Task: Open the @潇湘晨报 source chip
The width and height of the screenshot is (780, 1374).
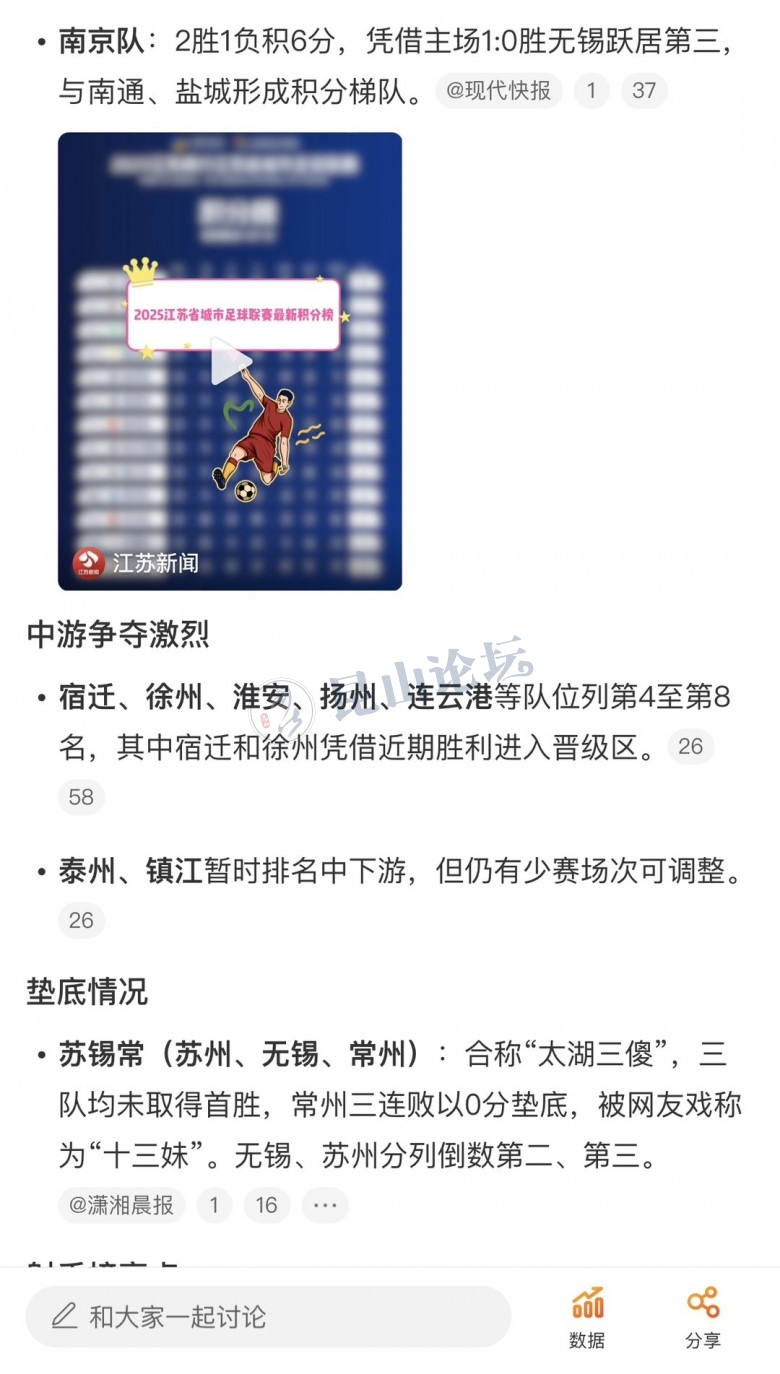Action: (x=121, y=1205)
